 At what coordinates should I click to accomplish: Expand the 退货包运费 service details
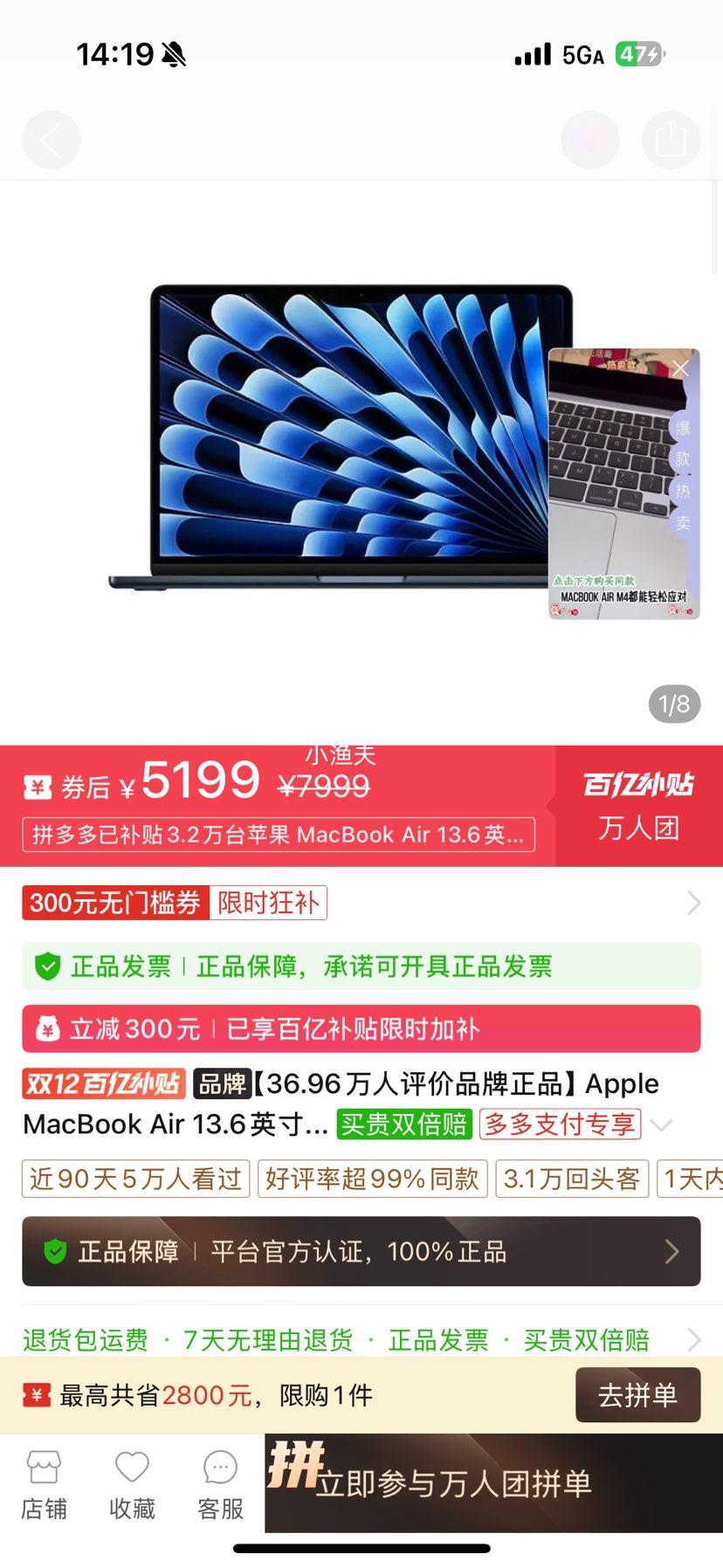tap(692, 1339)
